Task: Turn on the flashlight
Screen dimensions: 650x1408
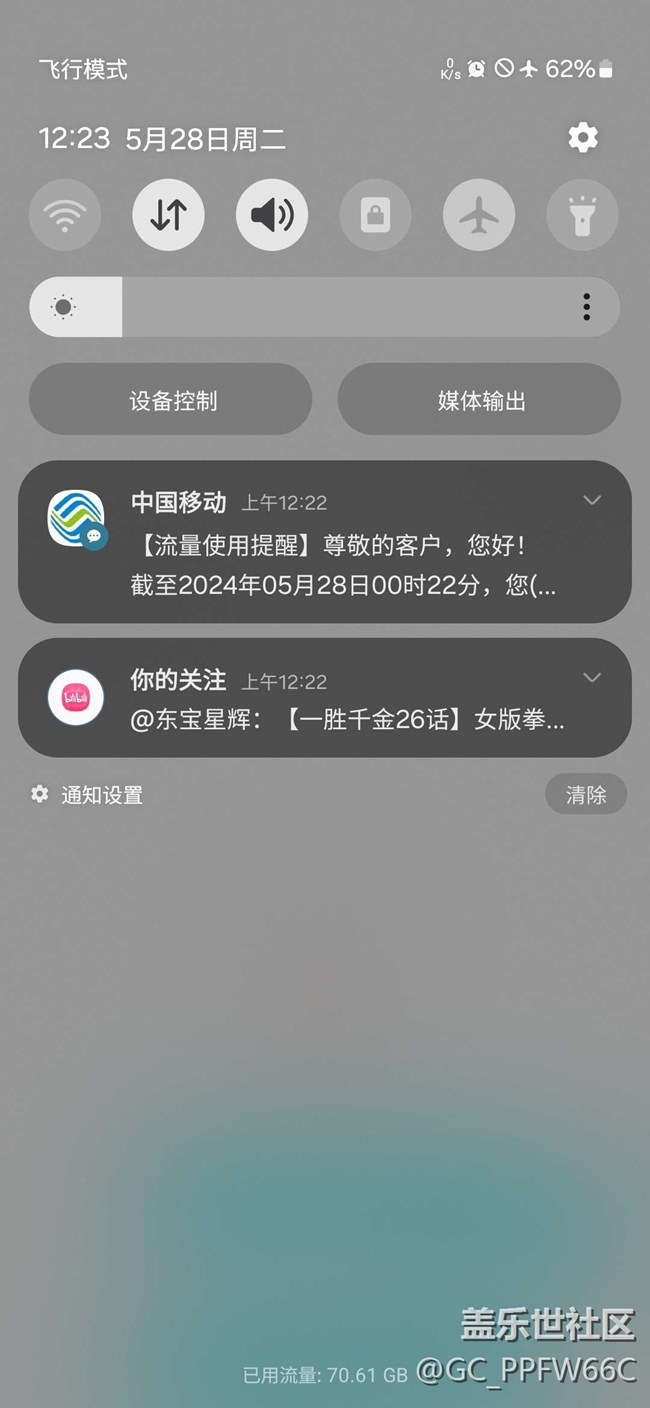Action: pos(582,215)
